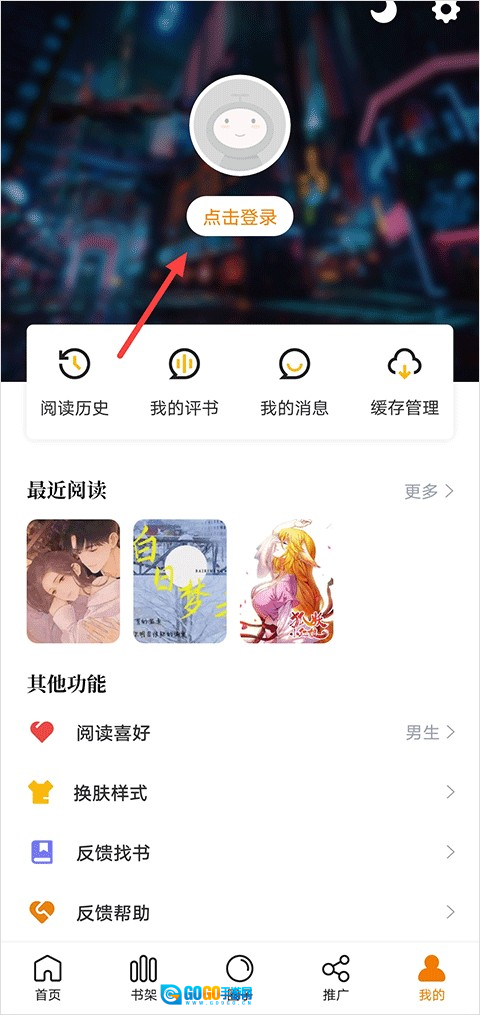The image size is (480, 1015).
Task: Open 我的消息 messages
Action: point(294,382)
